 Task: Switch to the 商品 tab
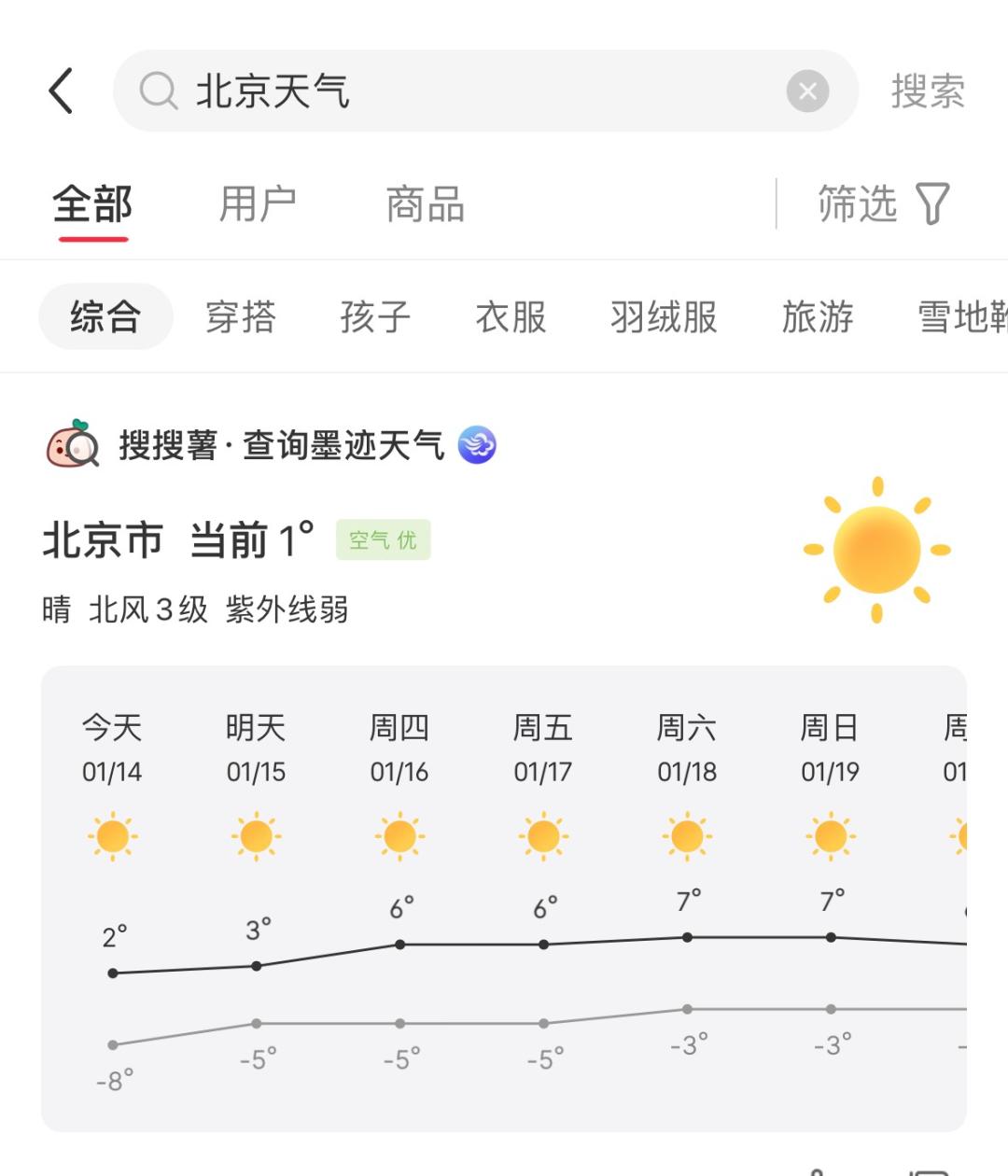pyautogui.click(x=426, y=204)
